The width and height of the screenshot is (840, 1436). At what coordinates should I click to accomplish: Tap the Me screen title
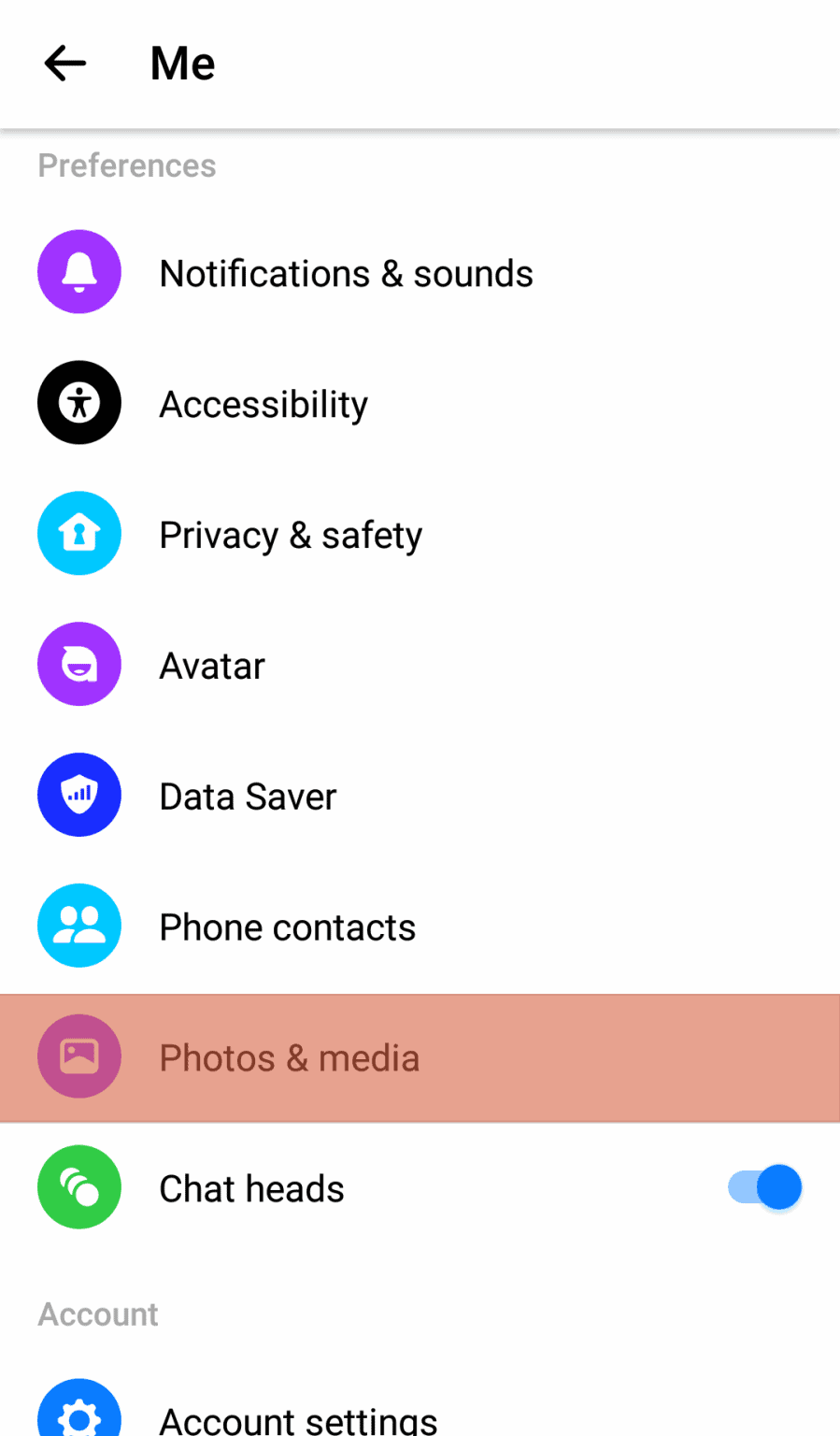tap(182, 63)
